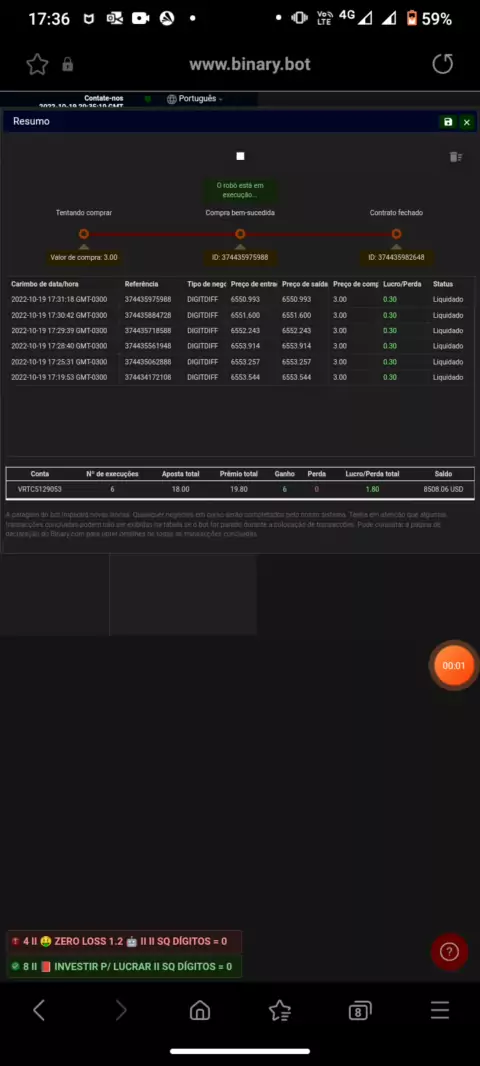This screenshot has height=1066, width=480.
Task: Open the bookmarks star in the bottom bar
Action: click(x=280, y=1011)
